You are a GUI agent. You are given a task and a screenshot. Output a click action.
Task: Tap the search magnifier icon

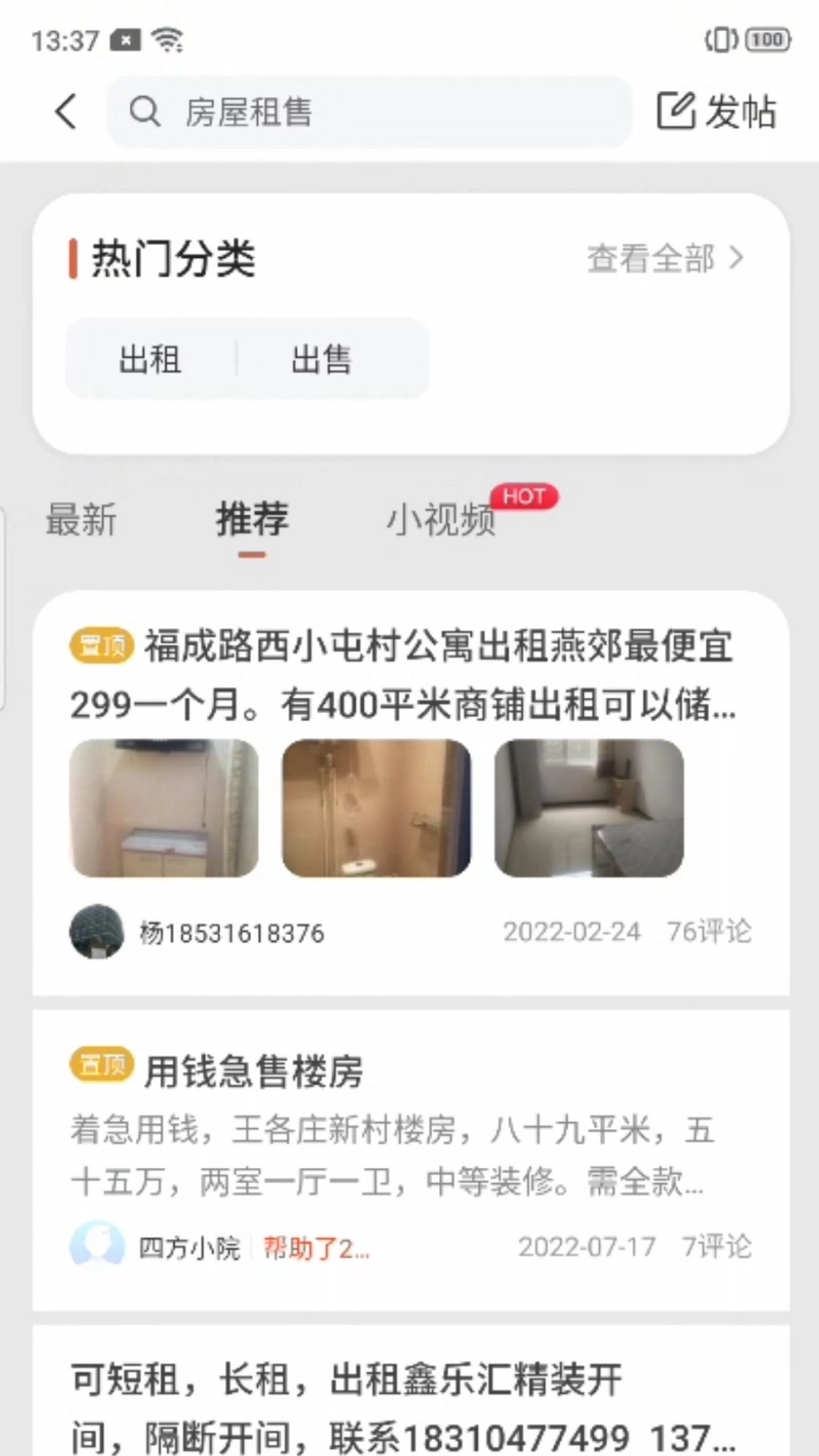[145, 111]
